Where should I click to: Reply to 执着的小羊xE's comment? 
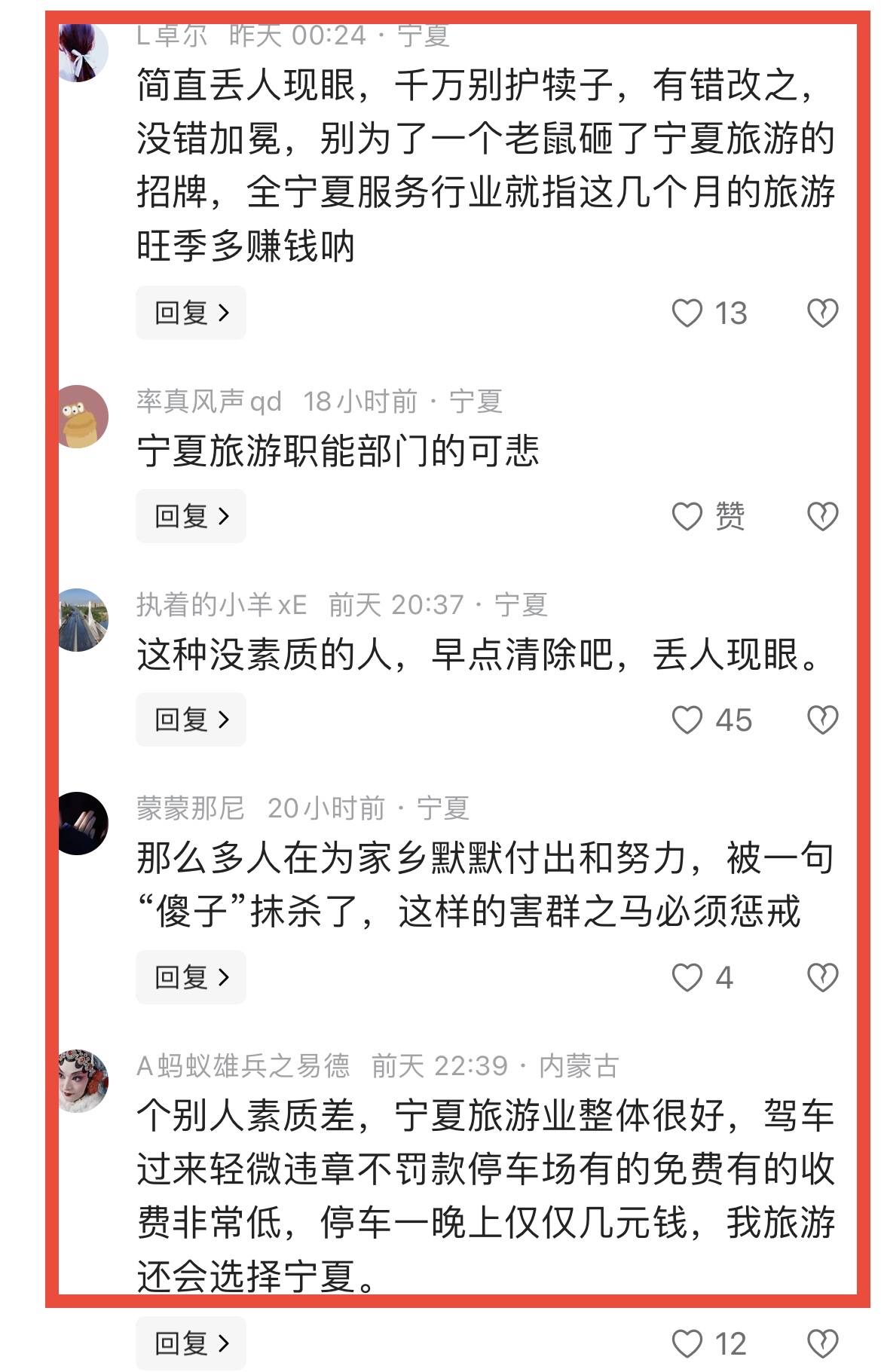click(x=191, y=720)
